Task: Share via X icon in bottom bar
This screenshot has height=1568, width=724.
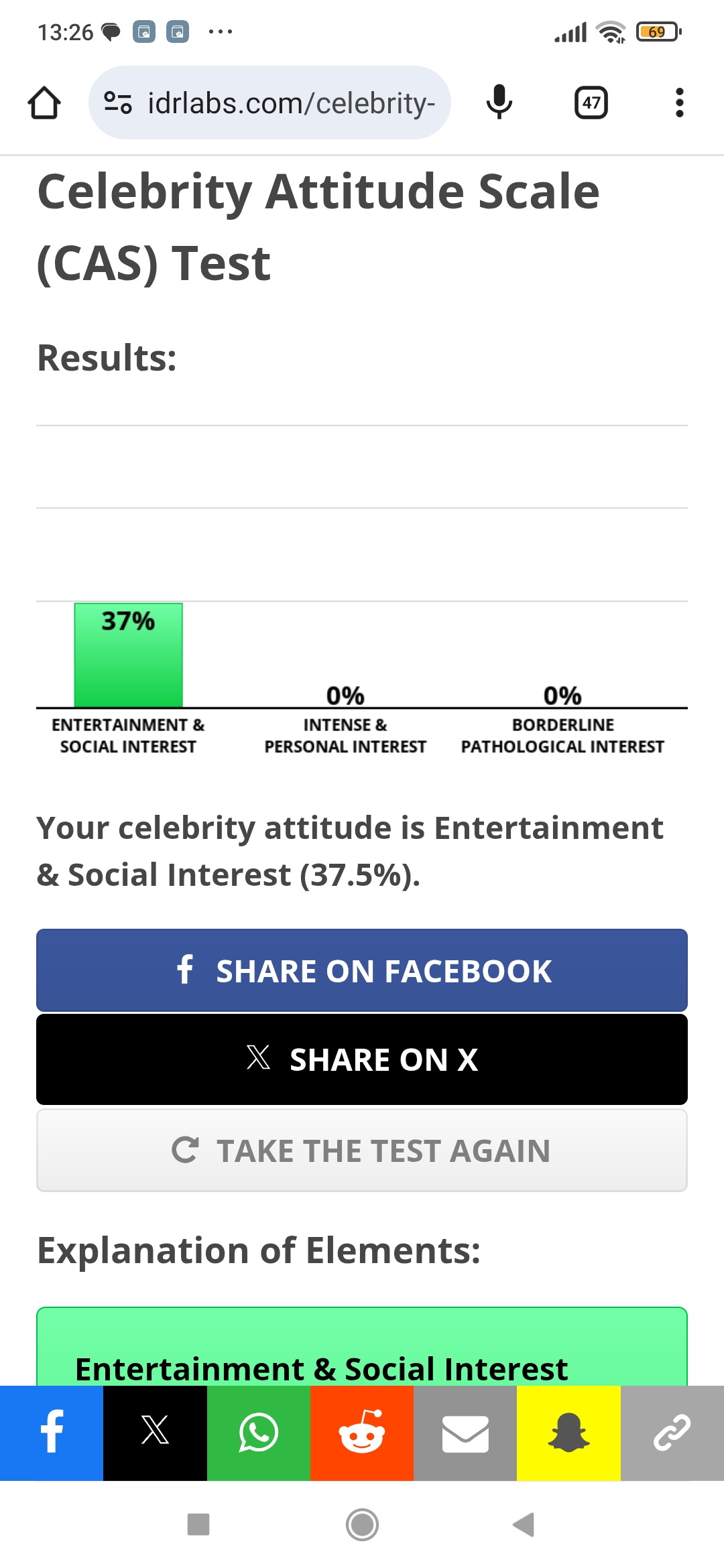Action: [155, 1433]
